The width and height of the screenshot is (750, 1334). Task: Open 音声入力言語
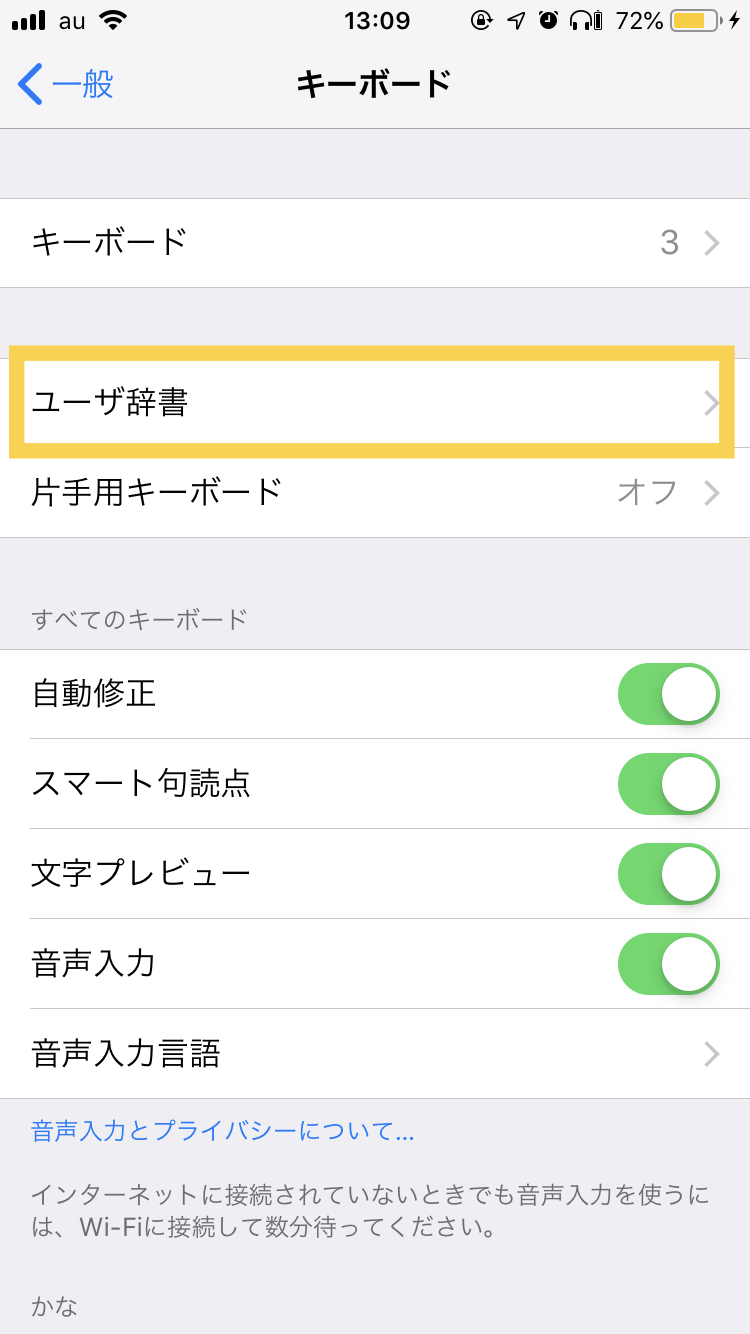pyautogui.click(x=375, y=1054)
